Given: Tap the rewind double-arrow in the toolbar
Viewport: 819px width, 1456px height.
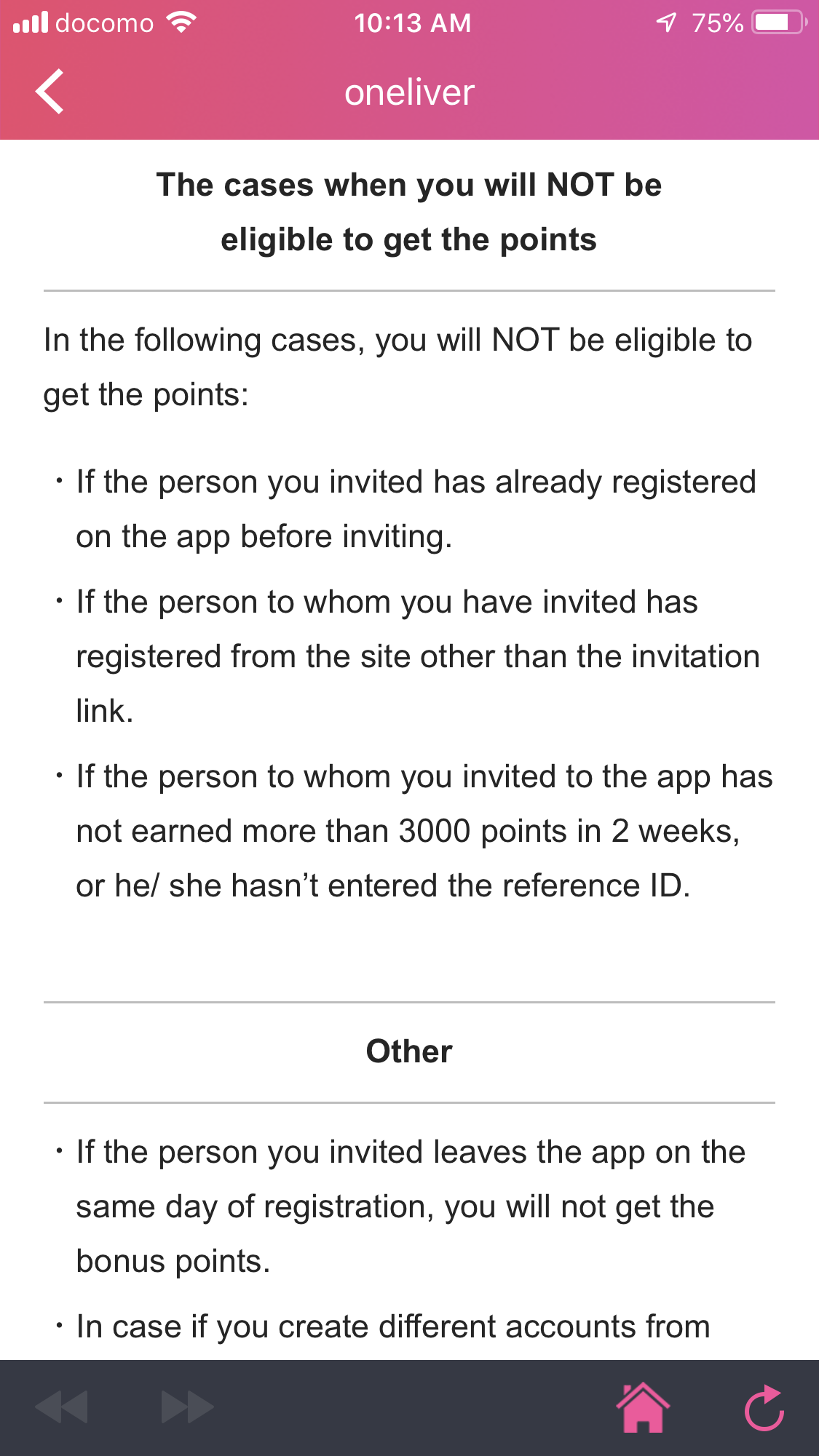Looking at the screenshot, I should pos(62,1407).
